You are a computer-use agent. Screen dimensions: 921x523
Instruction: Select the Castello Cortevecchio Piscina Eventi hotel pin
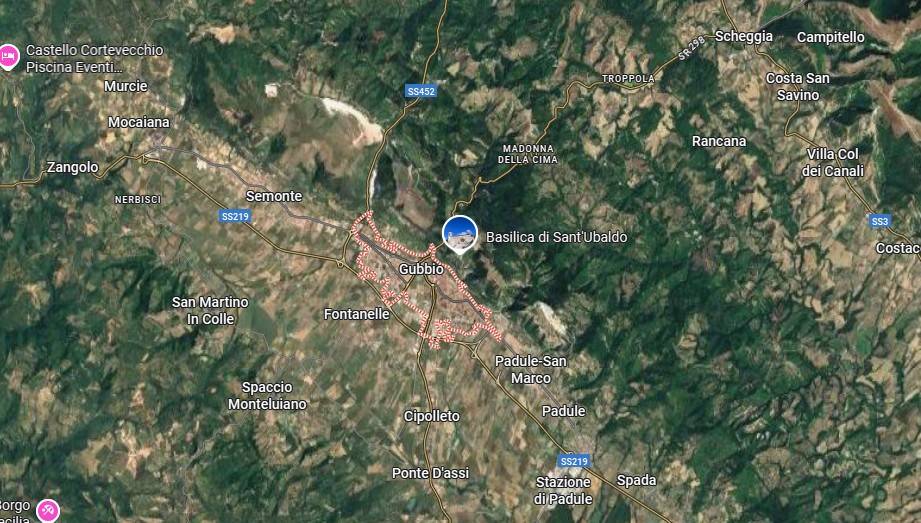coord(9,54)
